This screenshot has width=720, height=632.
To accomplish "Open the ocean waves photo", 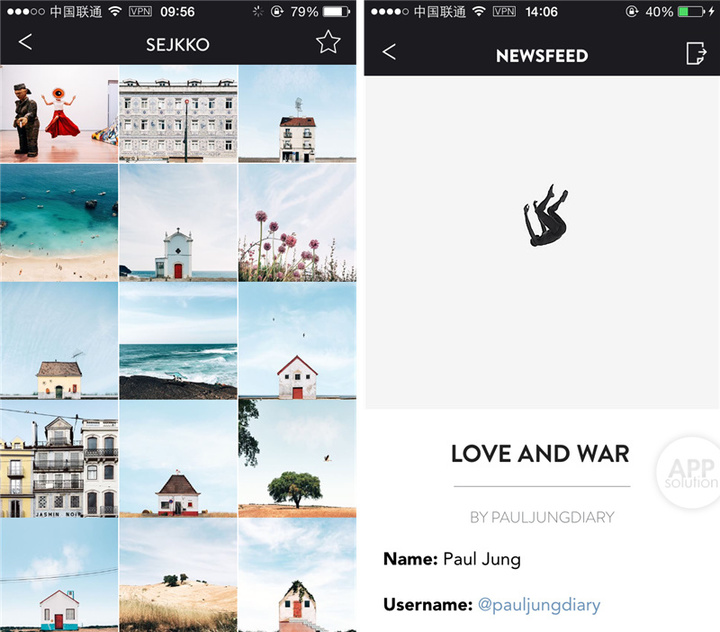I will 178,341.
